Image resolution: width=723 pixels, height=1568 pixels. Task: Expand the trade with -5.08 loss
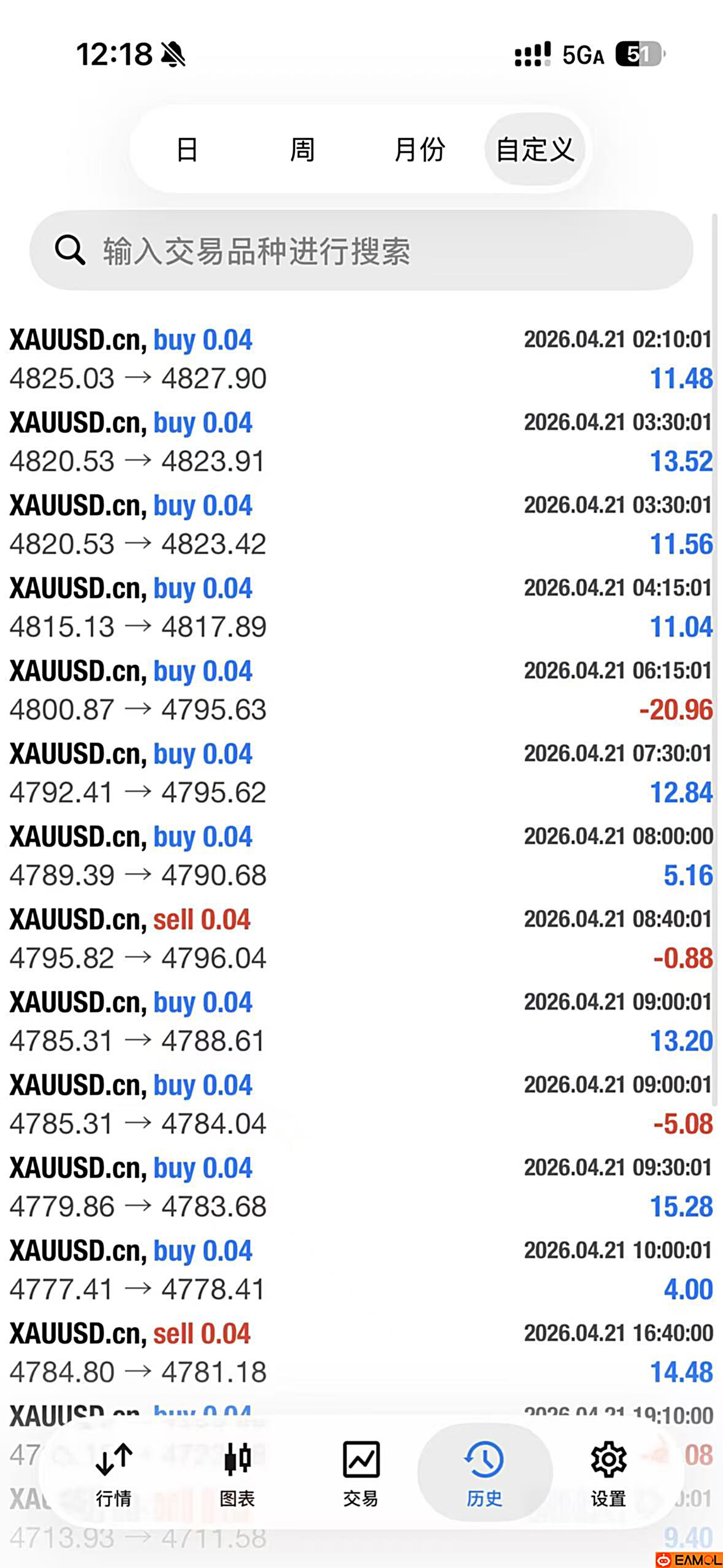361,1105
